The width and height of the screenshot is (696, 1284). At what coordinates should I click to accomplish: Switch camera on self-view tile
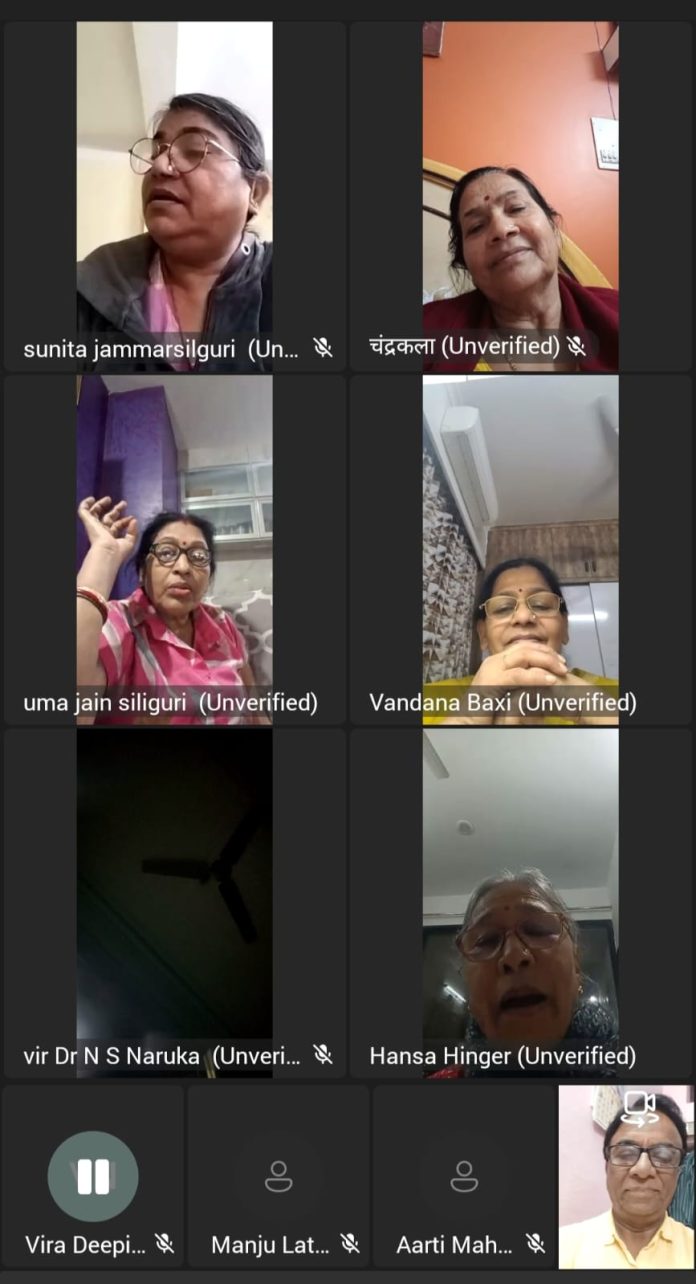[639, 1108]
